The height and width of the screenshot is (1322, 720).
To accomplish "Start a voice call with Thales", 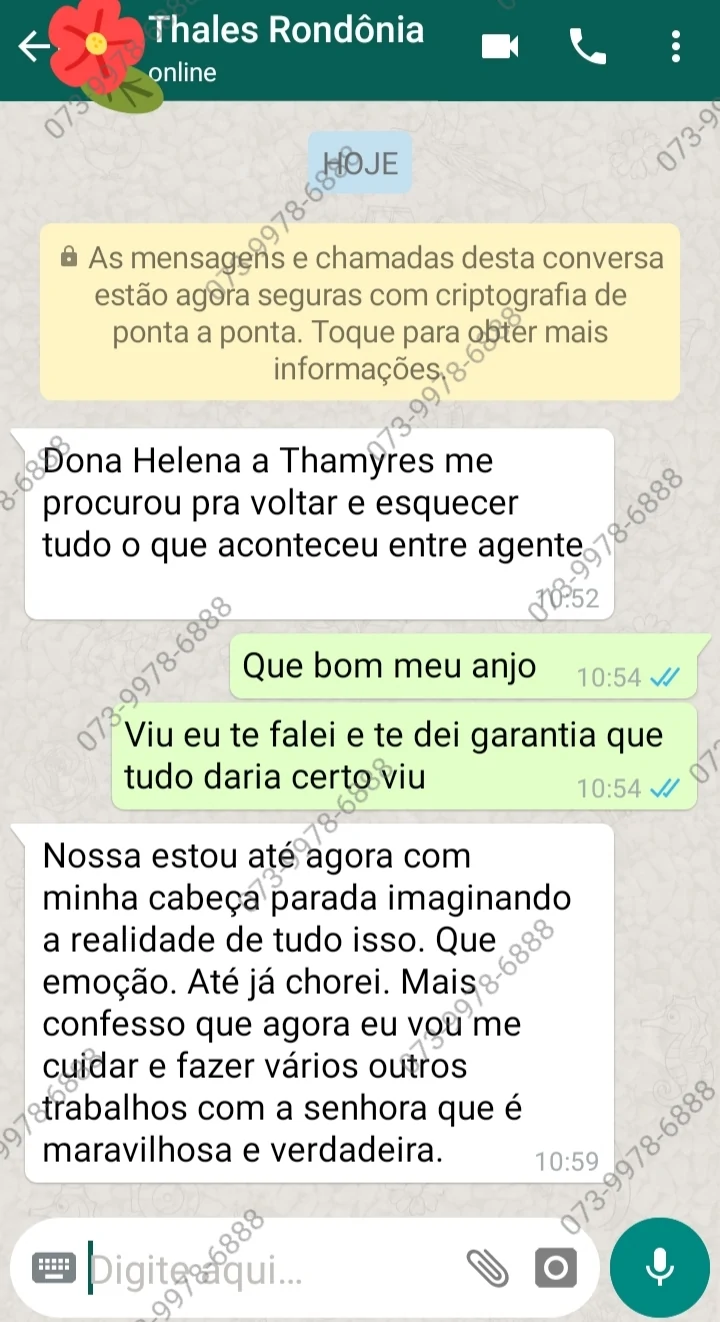I will click(x=588, y=47).
